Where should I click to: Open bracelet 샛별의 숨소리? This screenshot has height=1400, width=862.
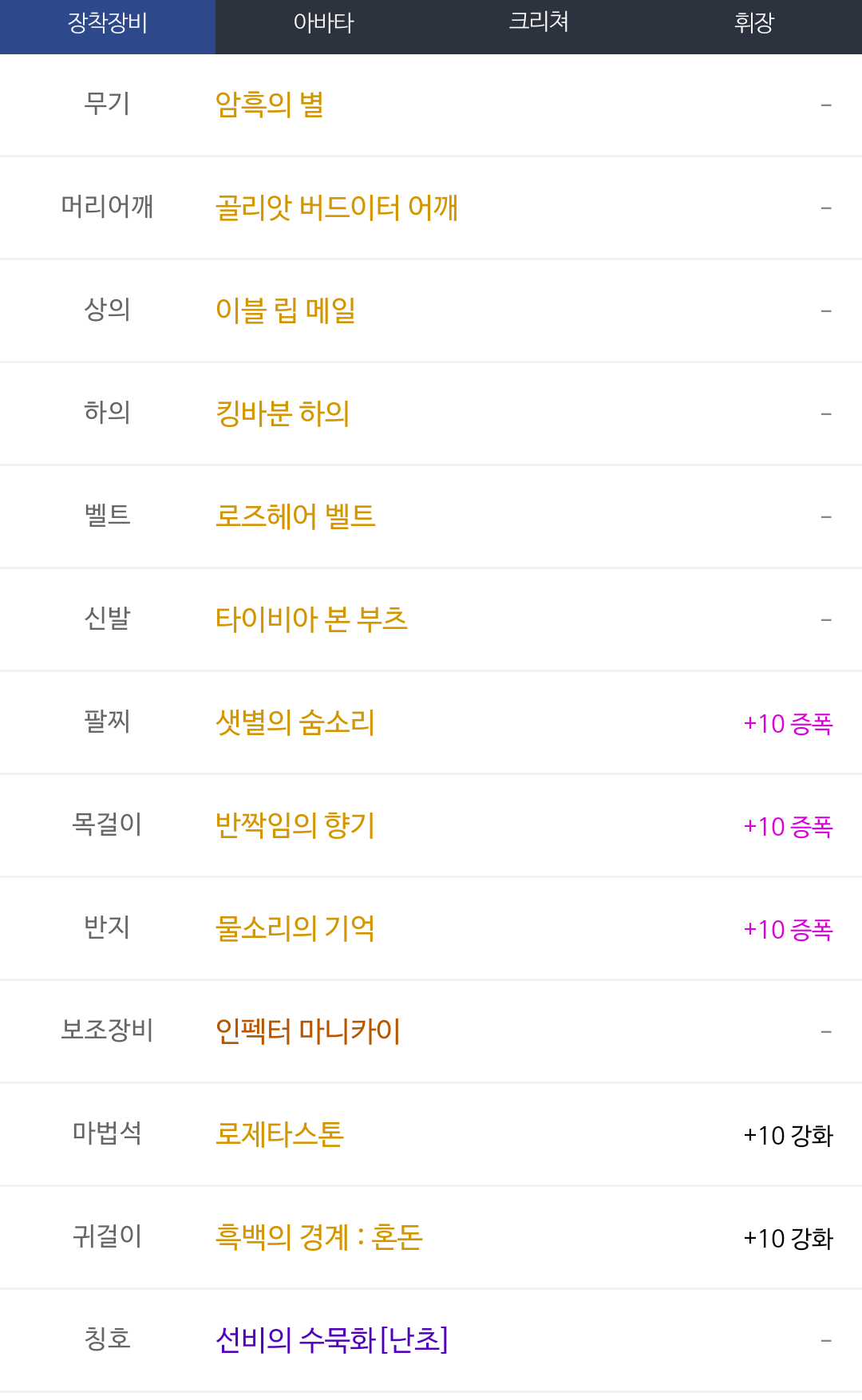(x=295, y=722)
